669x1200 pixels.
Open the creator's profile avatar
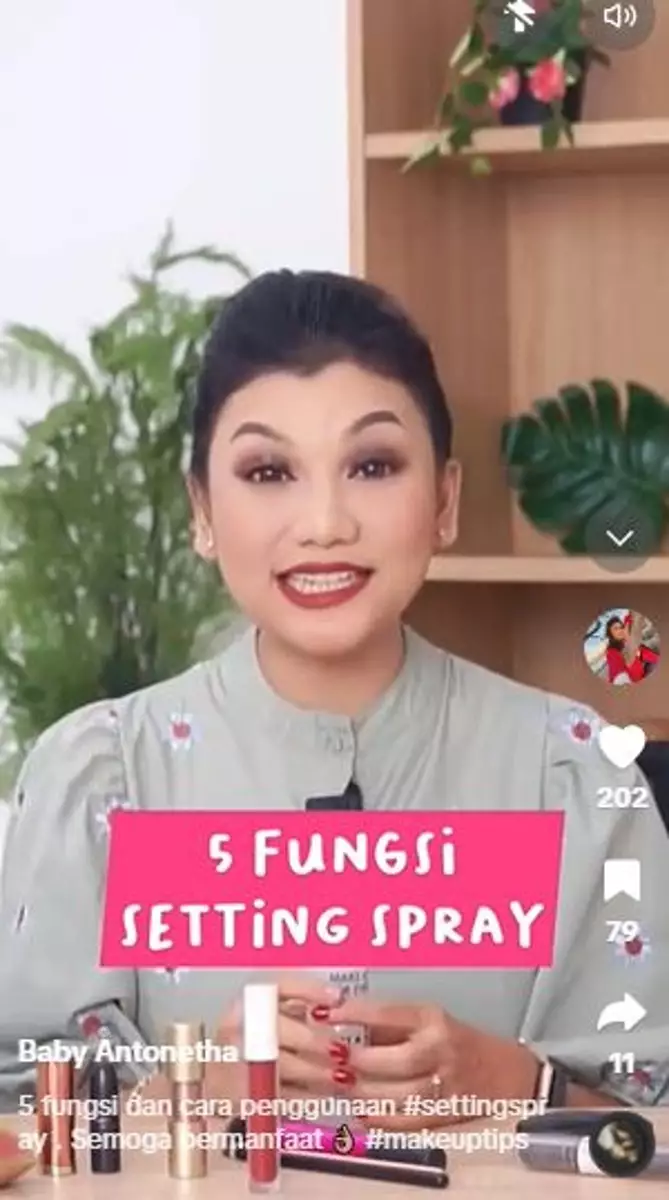(x=621, y=646)
